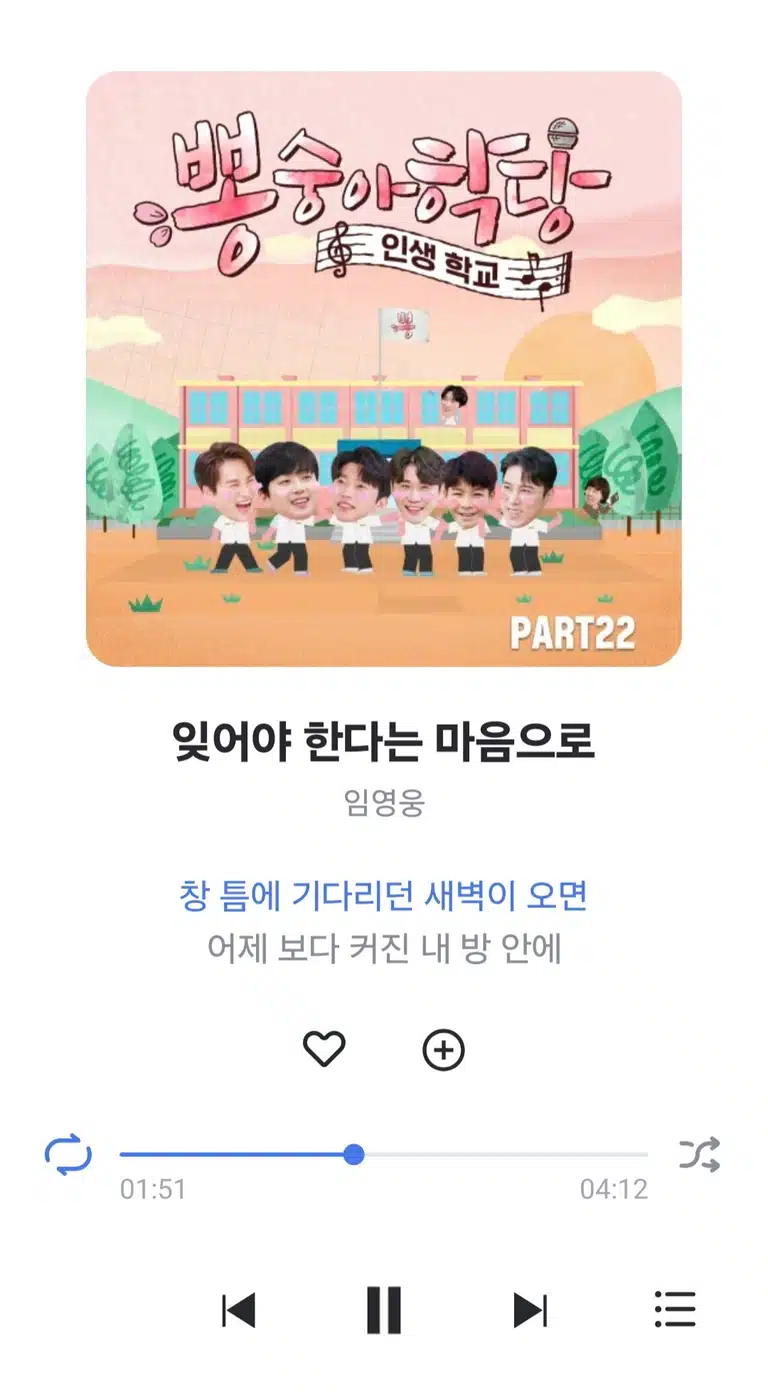
Task: Skip back to the previous track
Action: pos(238,1310)
